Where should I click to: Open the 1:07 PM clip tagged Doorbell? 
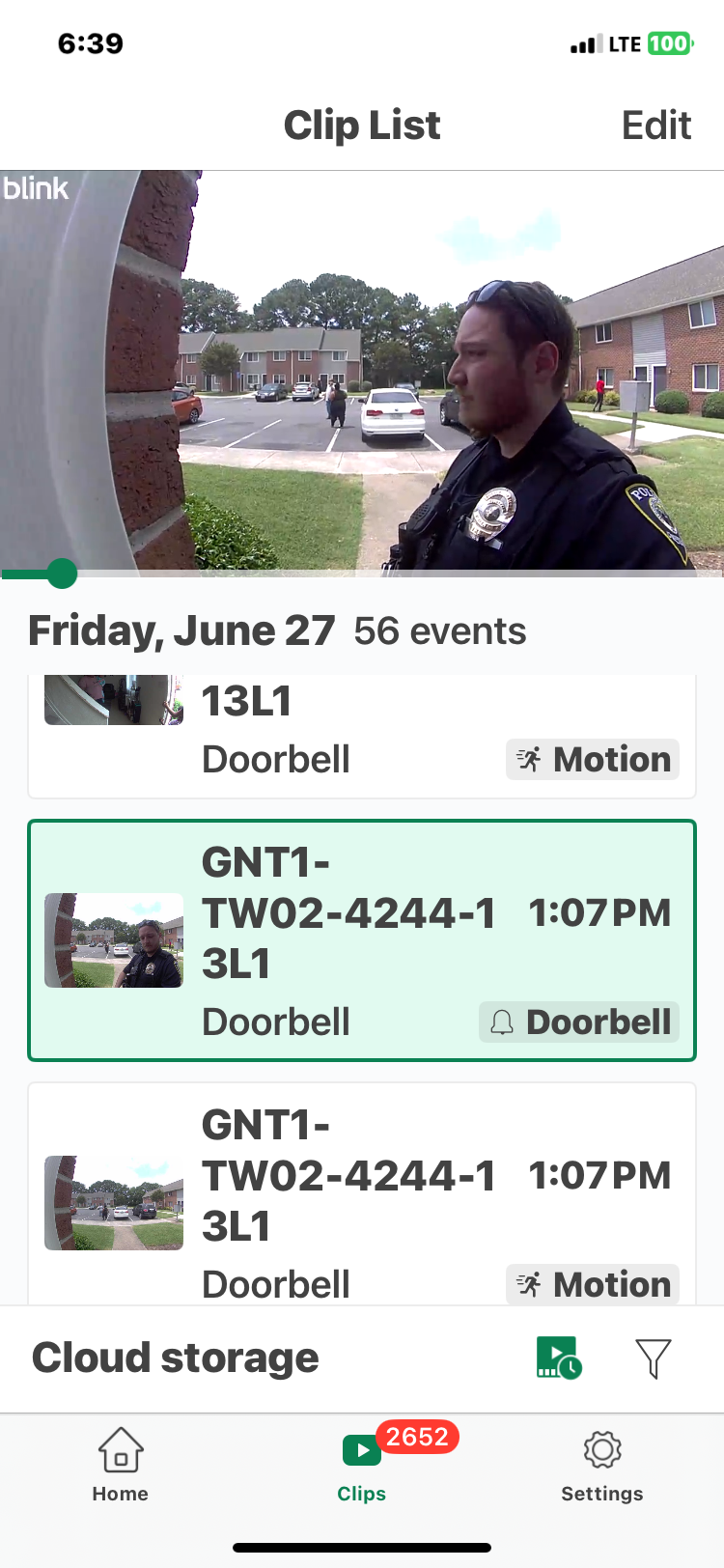[x=361, y=939]
